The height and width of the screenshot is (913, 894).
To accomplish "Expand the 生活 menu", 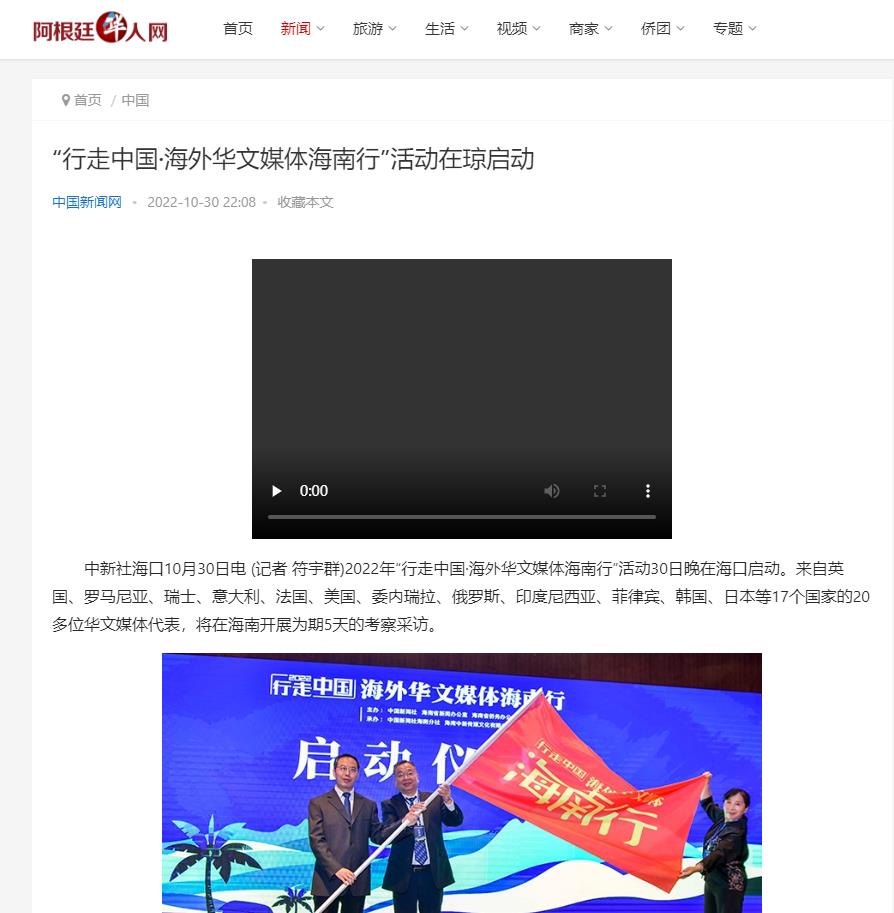I will coord(446,28).
